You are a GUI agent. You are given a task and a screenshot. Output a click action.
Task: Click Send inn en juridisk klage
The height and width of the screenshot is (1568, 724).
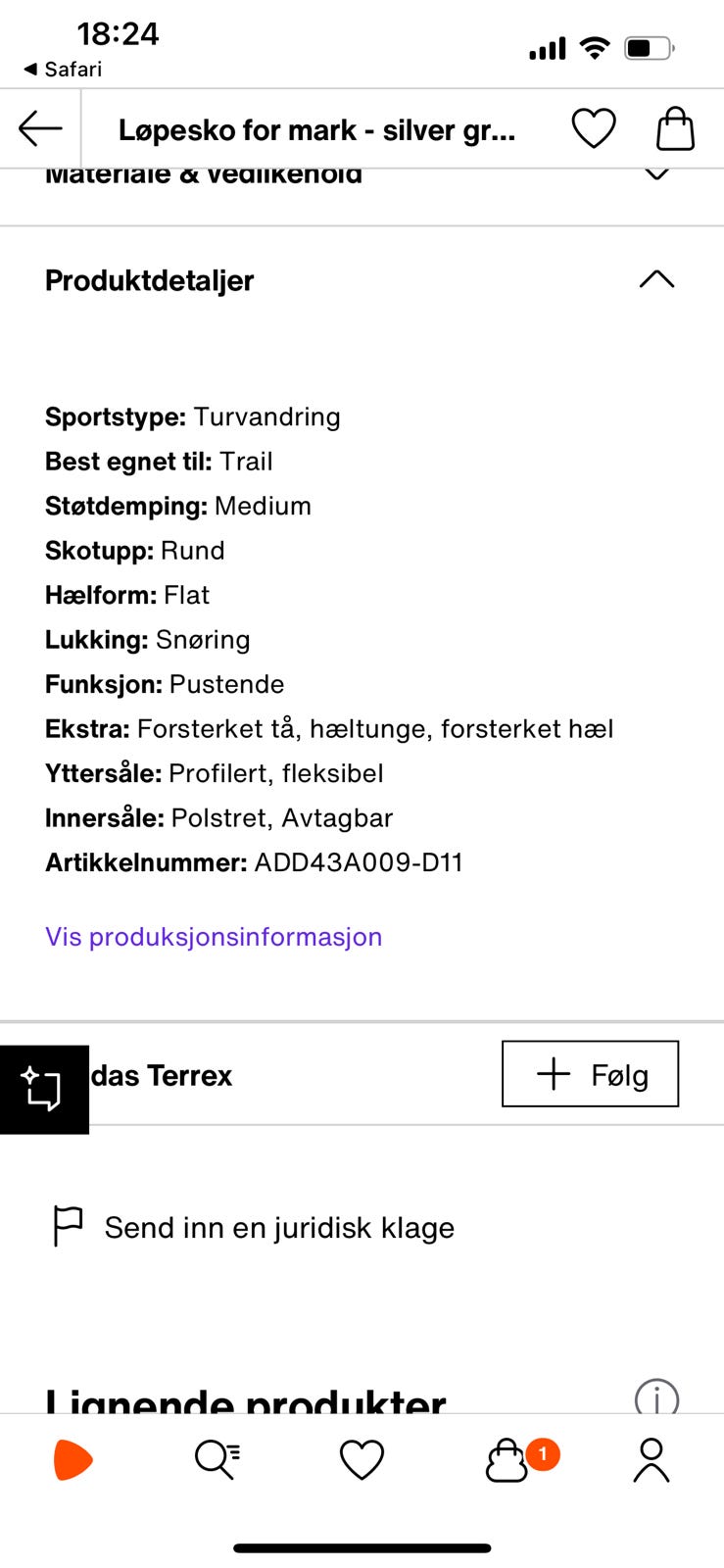[279, 1226]
